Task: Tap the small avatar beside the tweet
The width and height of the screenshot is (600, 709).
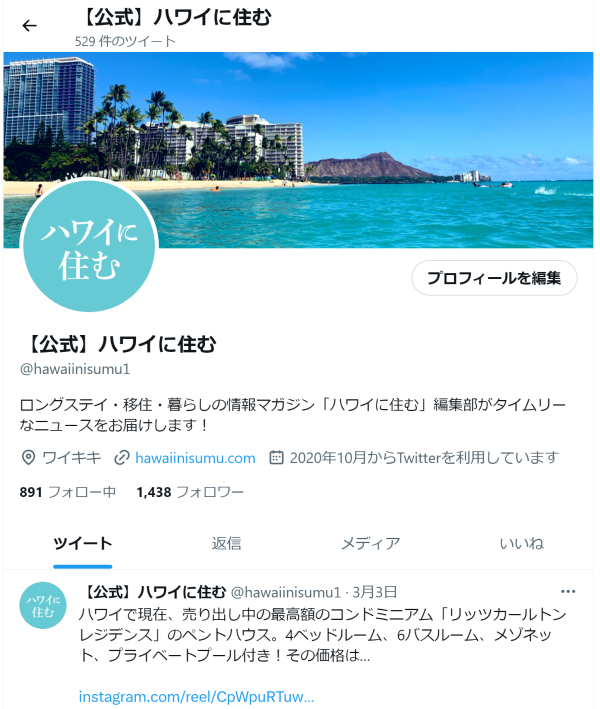Action: click(x=43, y=605)
